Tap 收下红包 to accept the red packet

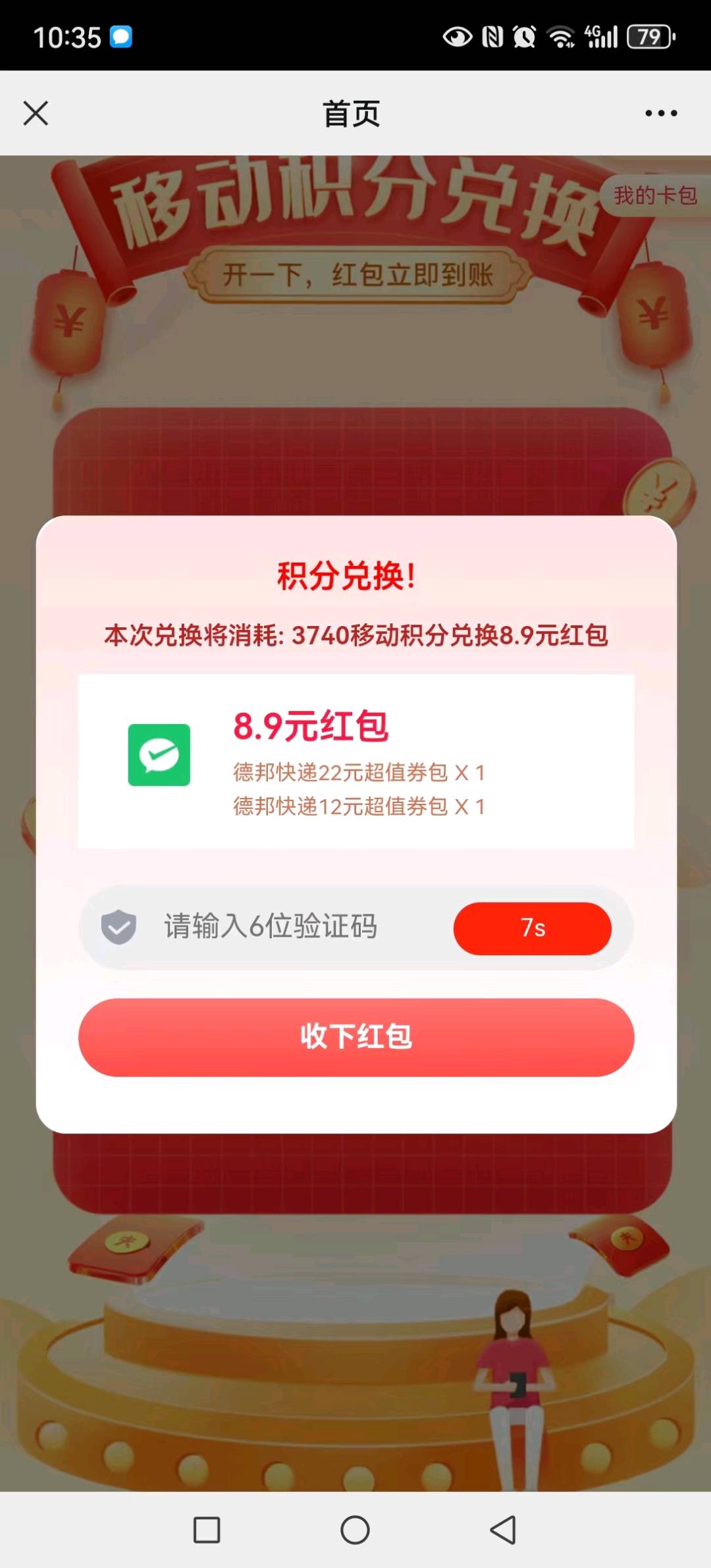[356, 1037]
